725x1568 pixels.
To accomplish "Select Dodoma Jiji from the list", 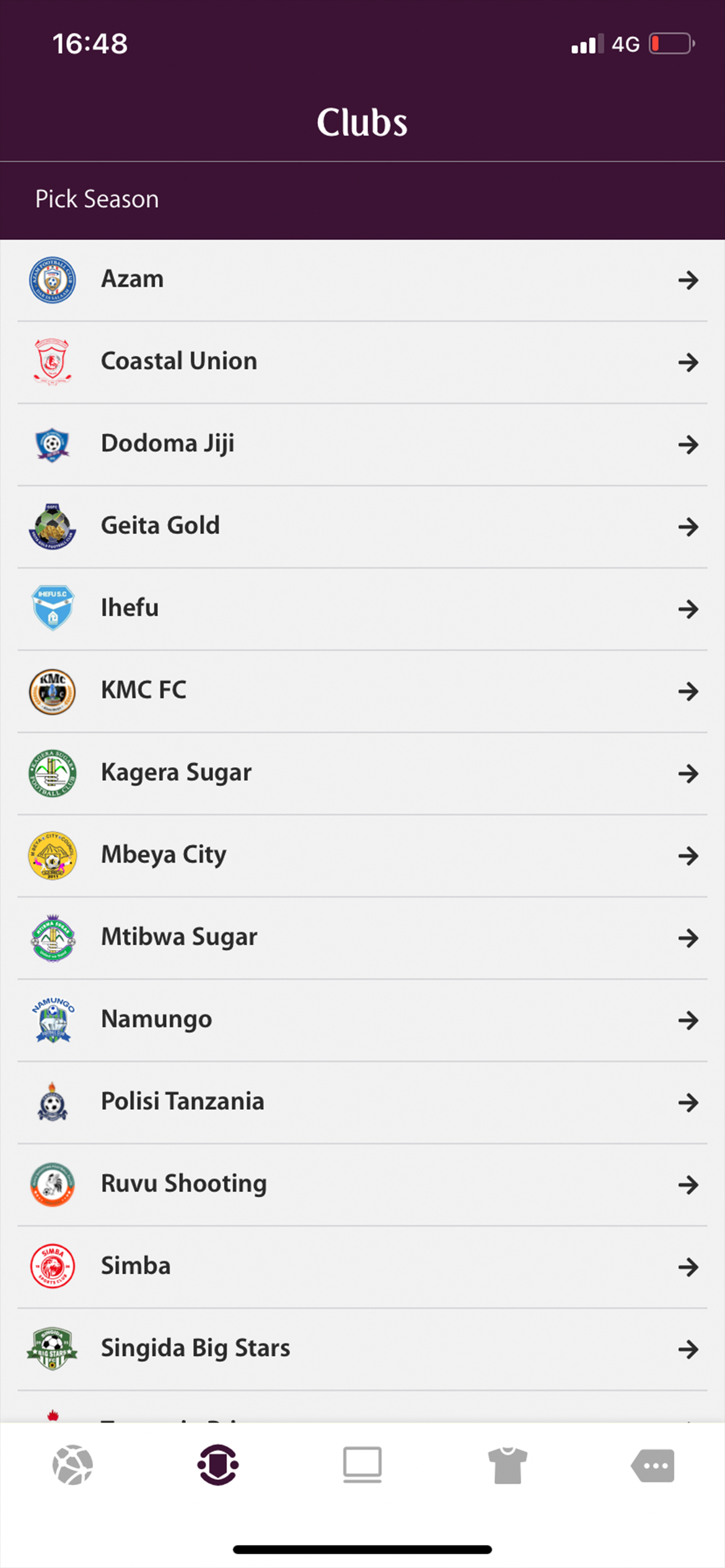I will click(x=362, y=444).
